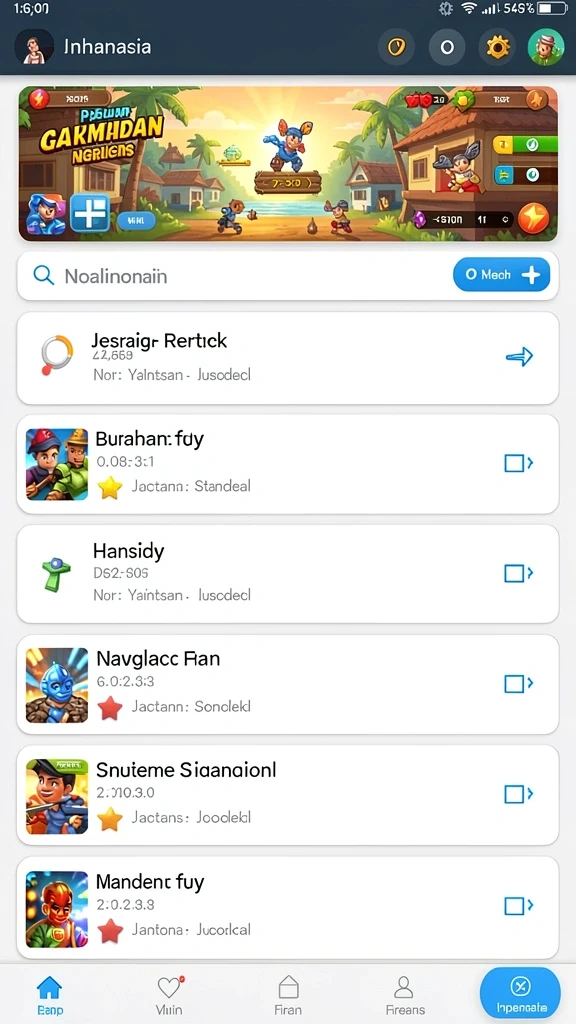Screen dimensions: 576x1024
Task: Open the Burahan: fuy game card
Action: tap(288, 464)
